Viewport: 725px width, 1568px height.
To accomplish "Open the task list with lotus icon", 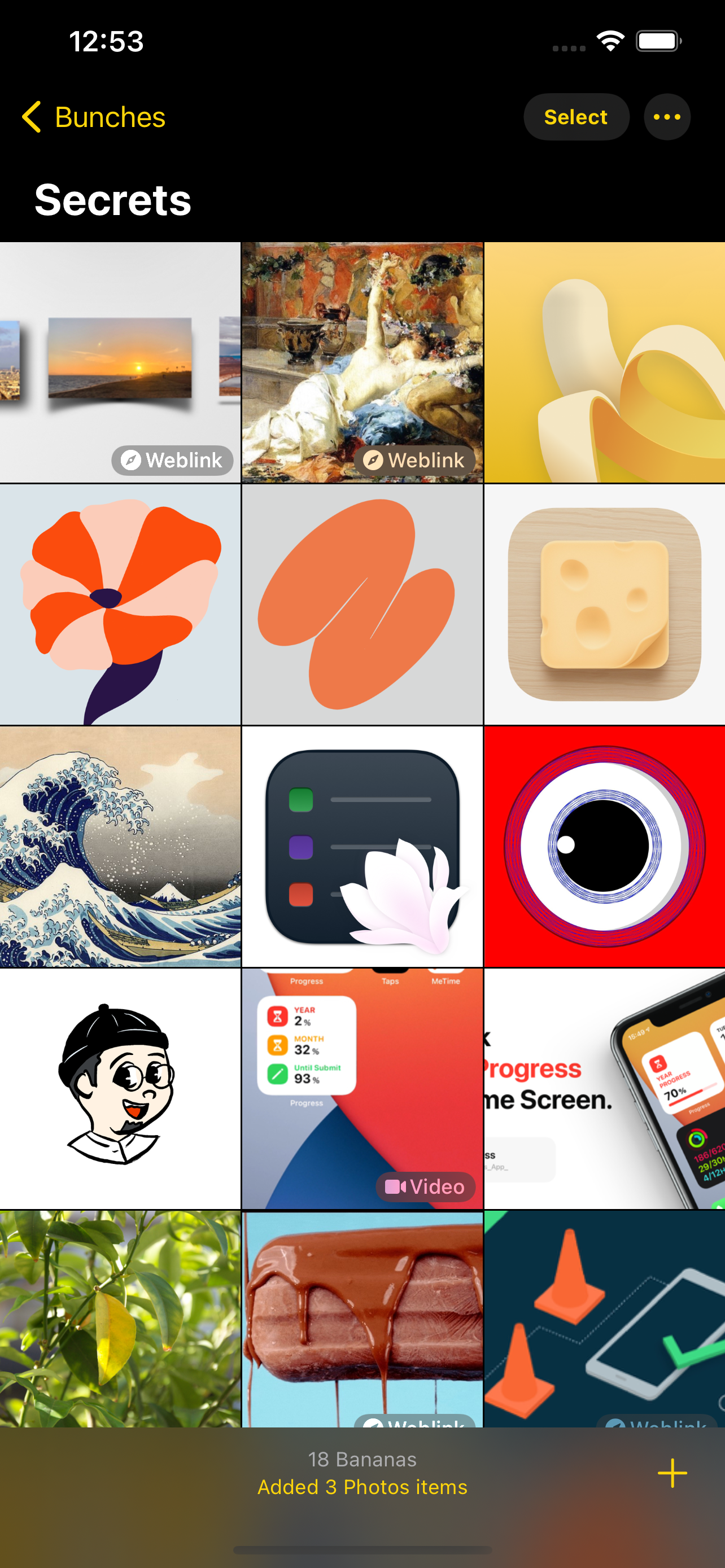I will click(361, 846).
